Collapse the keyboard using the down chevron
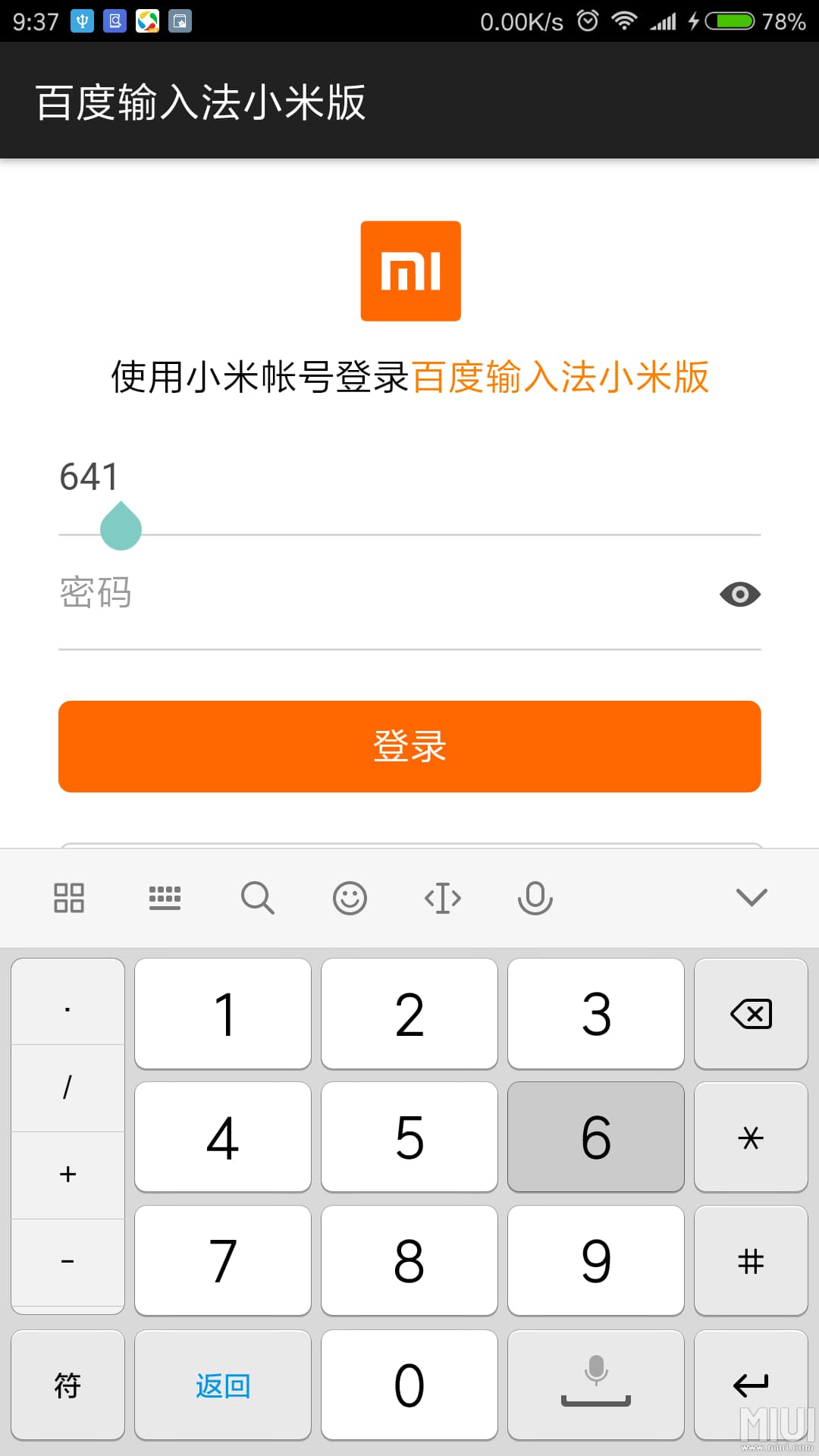Image resolution: width=819 pixels, height=1456 pixels. (x=750, y=898)
